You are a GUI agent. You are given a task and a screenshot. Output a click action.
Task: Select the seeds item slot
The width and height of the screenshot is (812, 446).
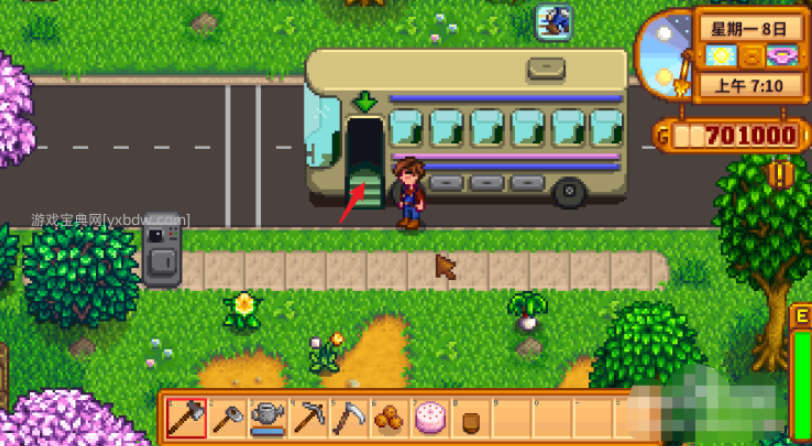tap(388, 416)
